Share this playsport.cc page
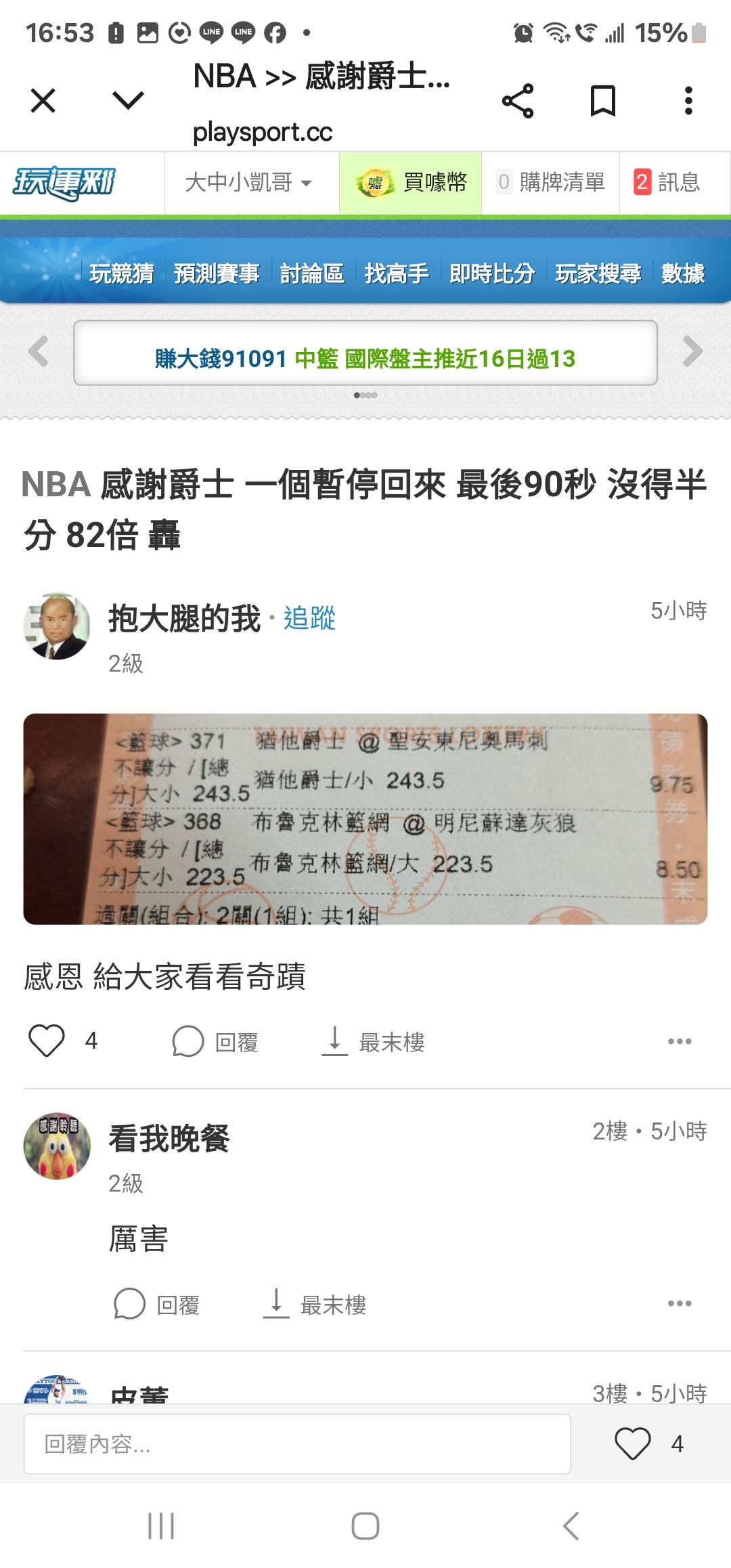This screenshot has width=731, height=1568. (518, 102)
